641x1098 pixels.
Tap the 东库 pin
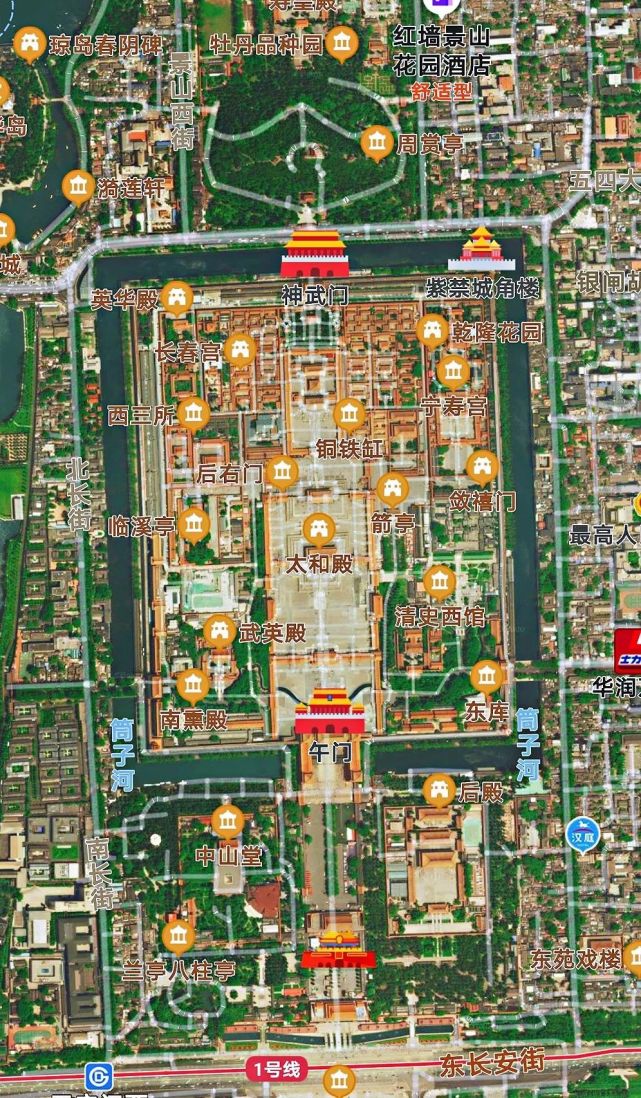487,677
